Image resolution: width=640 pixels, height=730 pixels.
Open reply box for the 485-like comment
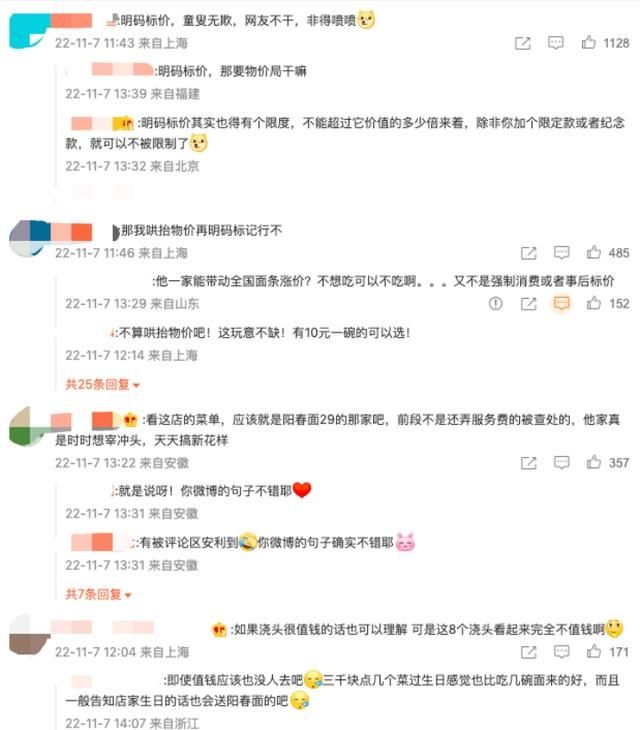562,253
